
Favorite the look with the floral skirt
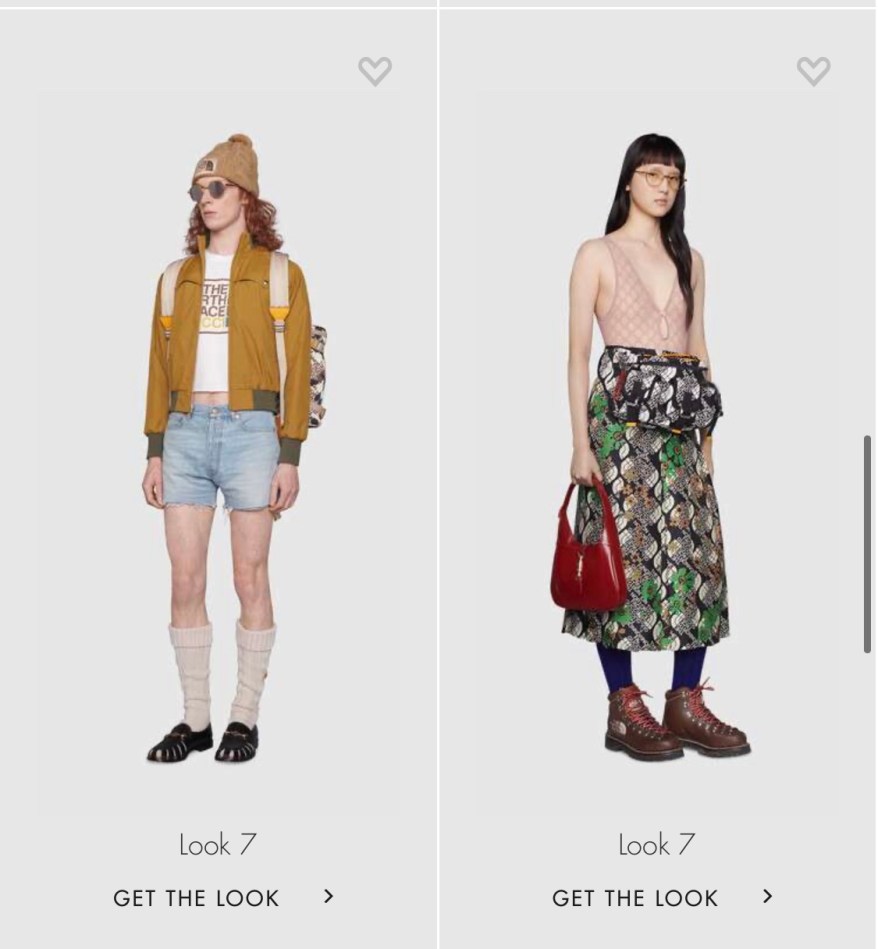click(813, 71)
